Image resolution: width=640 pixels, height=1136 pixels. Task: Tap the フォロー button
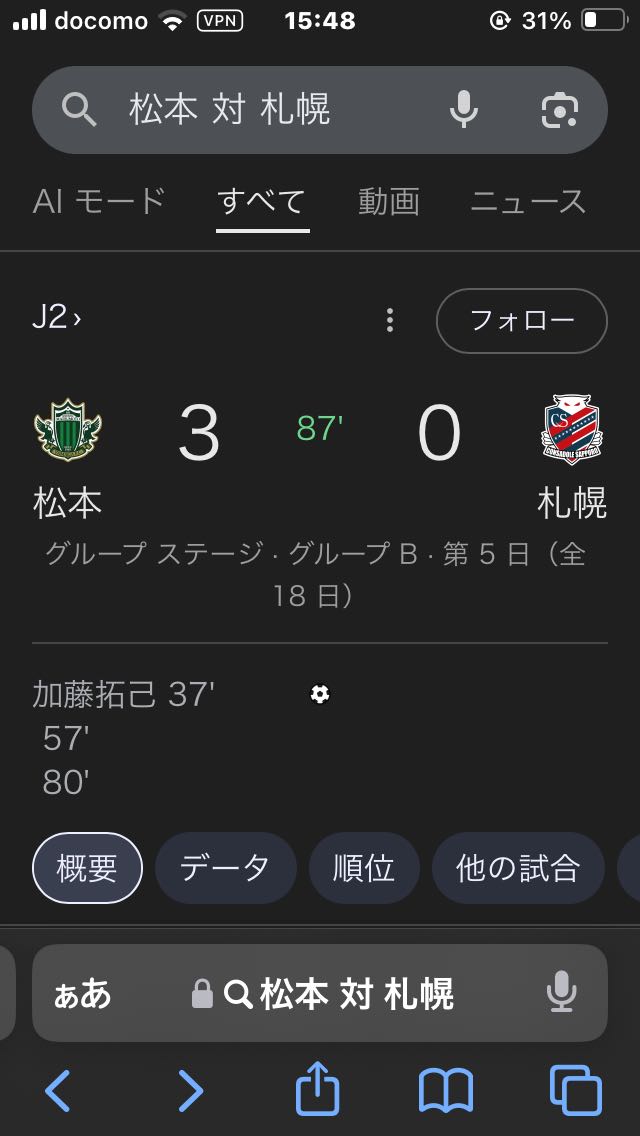click(x=521, y=320)
